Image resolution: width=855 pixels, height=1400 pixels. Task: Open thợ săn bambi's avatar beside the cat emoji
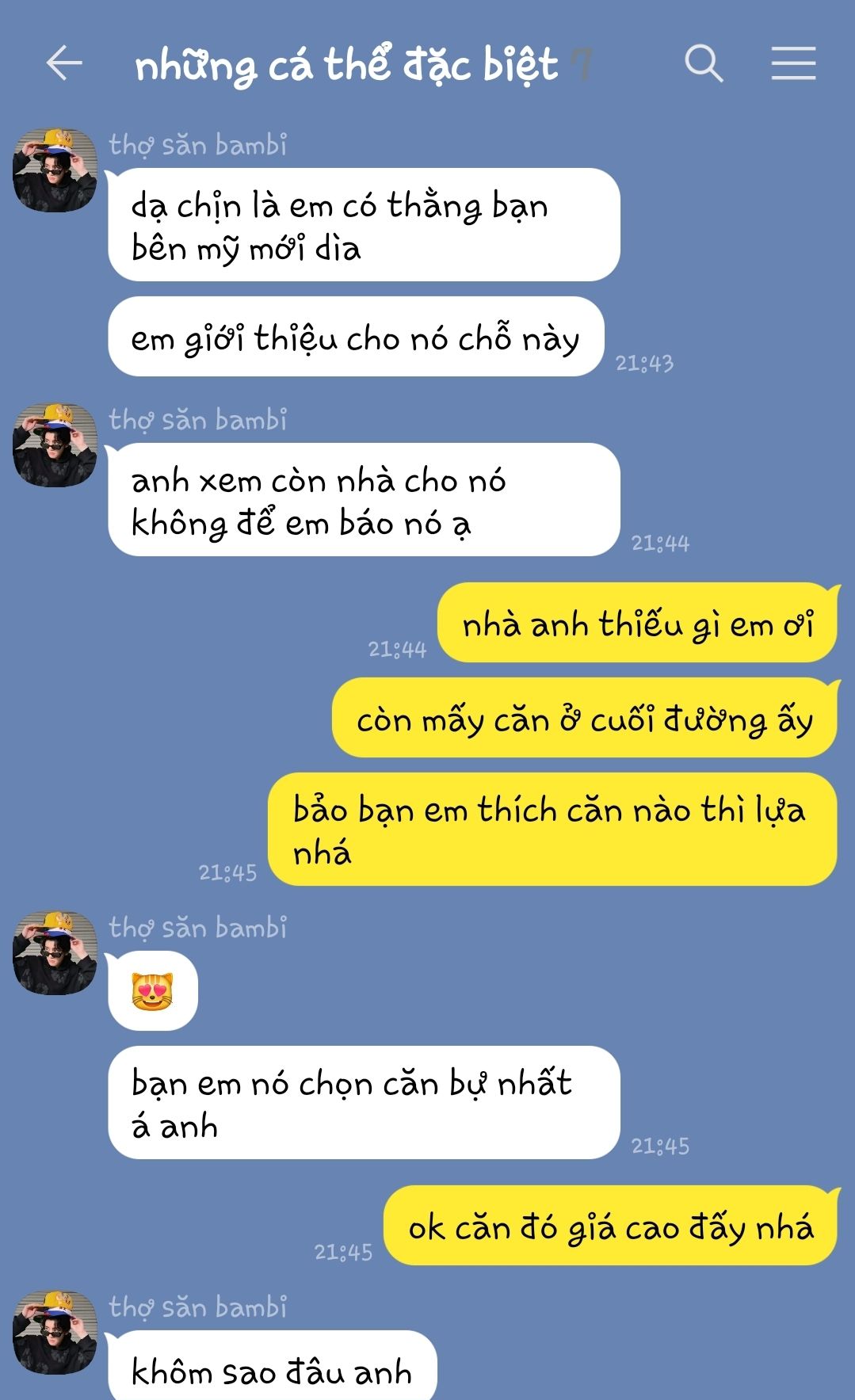pos(55,952)
